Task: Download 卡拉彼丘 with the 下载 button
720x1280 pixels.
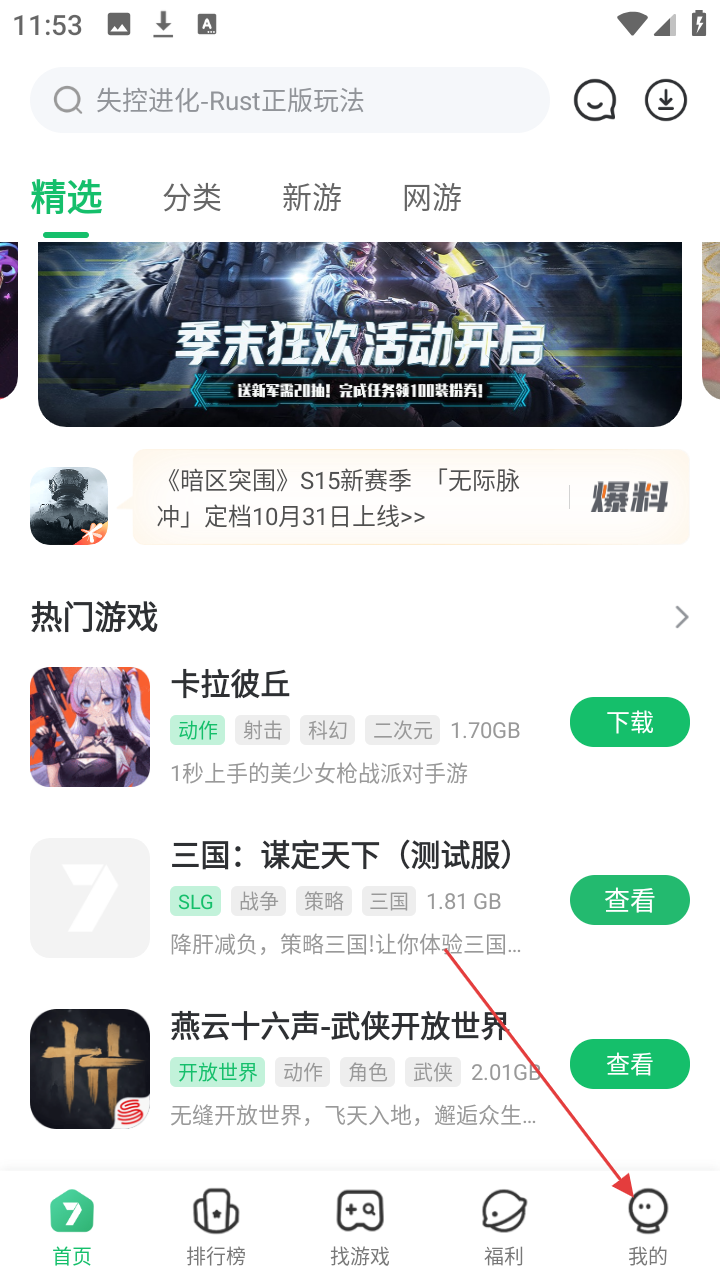Action: tap(629, 722)
